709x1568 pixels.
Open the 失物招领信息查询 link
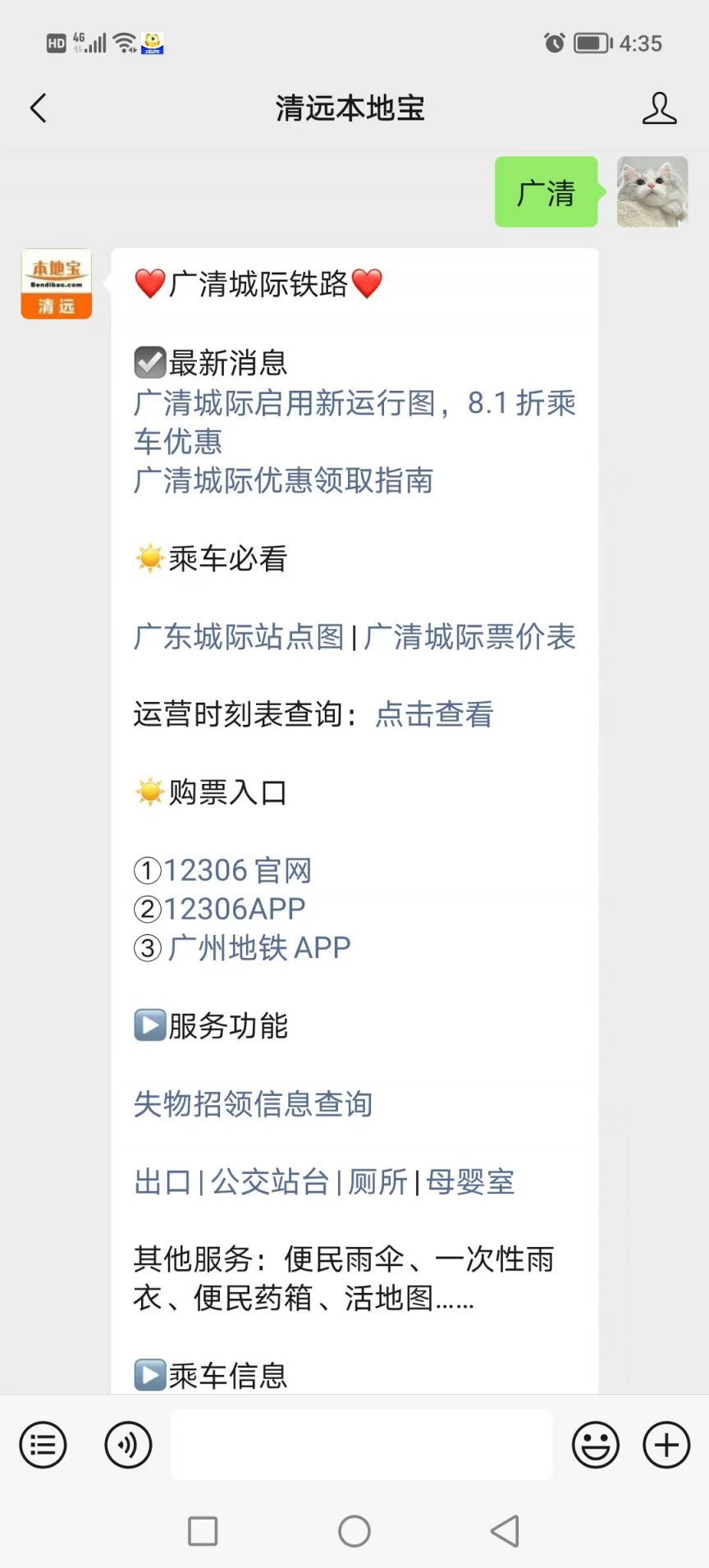click(x=253, y=1105)
